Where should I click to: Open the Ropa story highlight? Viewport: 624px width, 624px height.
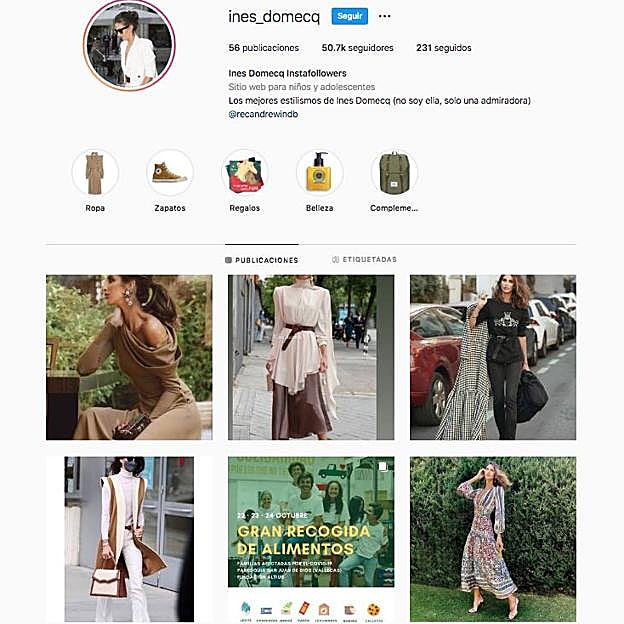pos(95,173)
